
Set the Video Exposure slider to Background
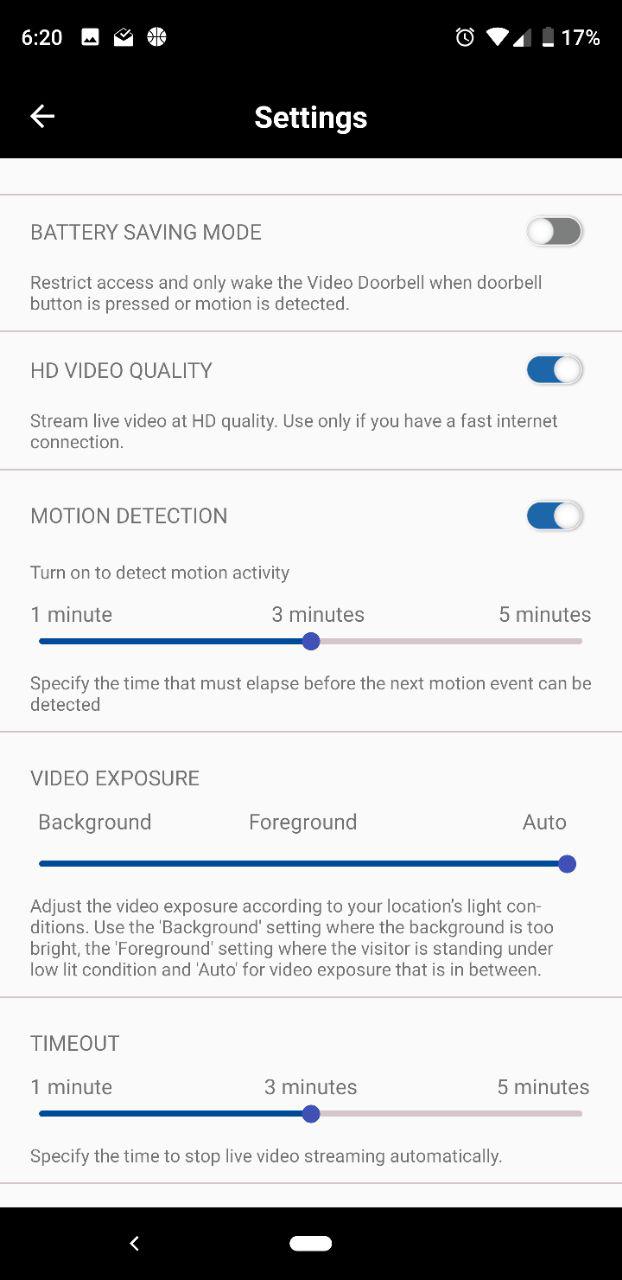(40, 864)
